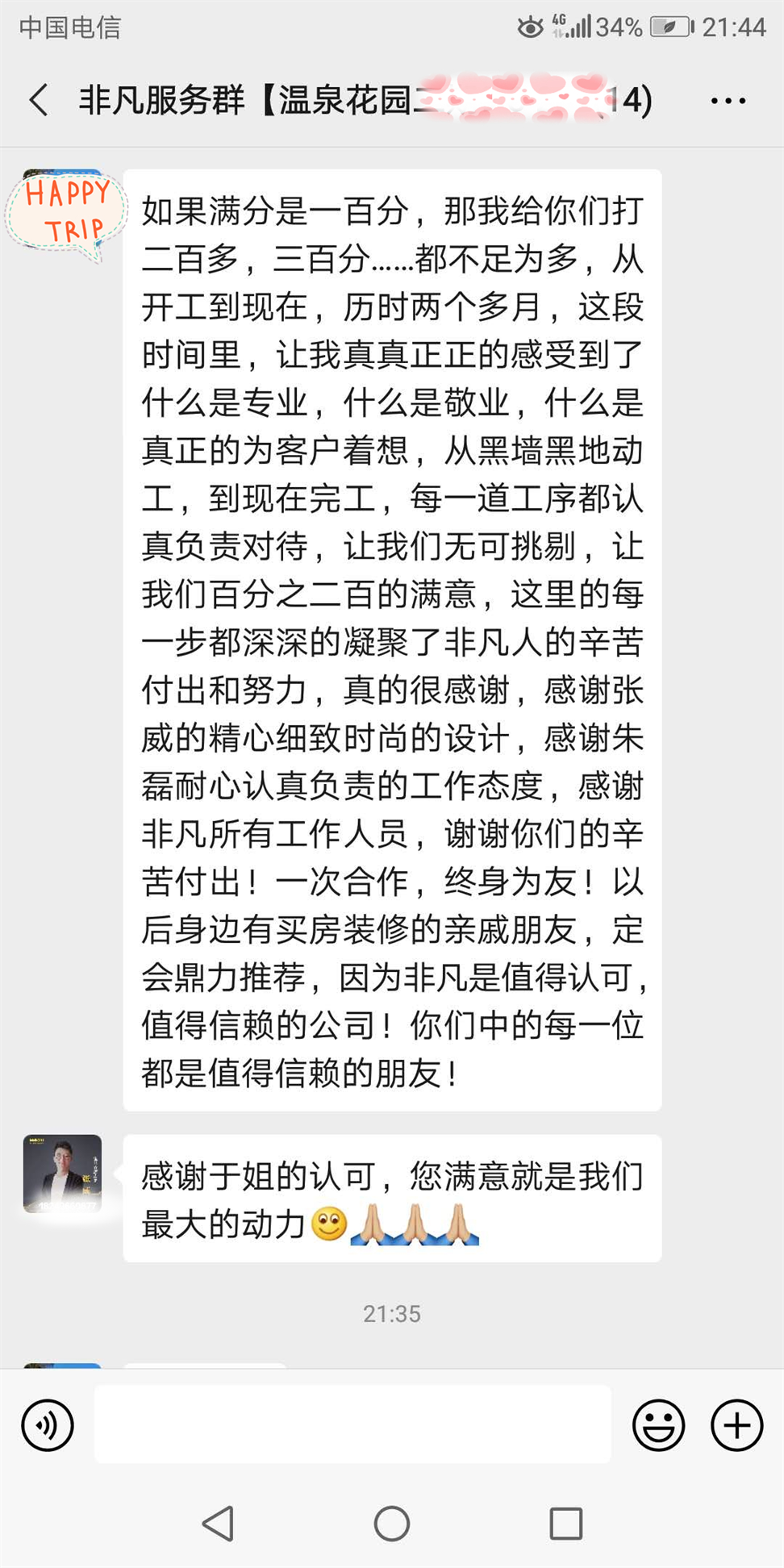
Task: Open the emoji picker
Action: tap(658, 1425)
